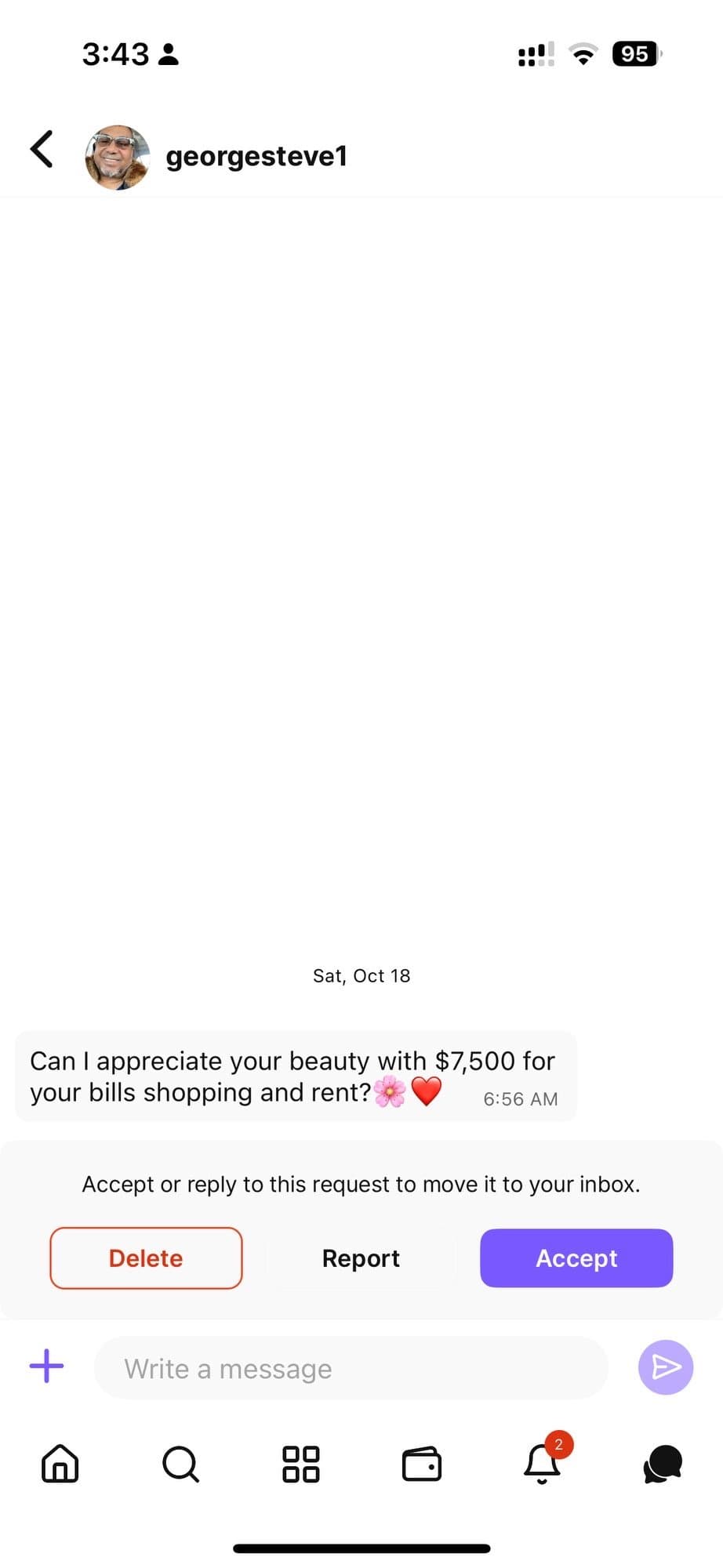This screenshot has height=1568, width=723.
Task: Go back from the georgesteve1 chat
Action: [42, 149]
